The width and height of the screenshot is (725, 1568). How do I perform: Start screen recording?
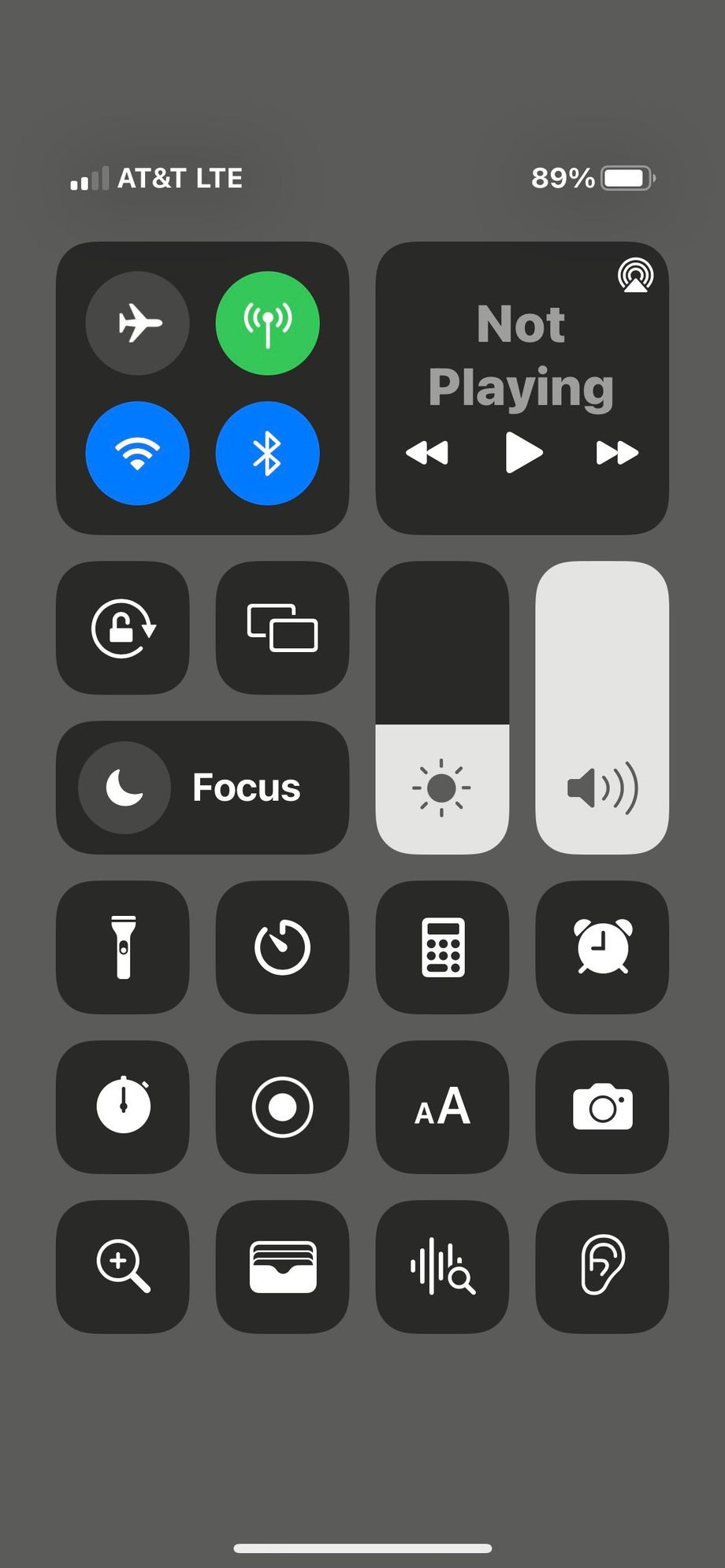pos(282,1107)
